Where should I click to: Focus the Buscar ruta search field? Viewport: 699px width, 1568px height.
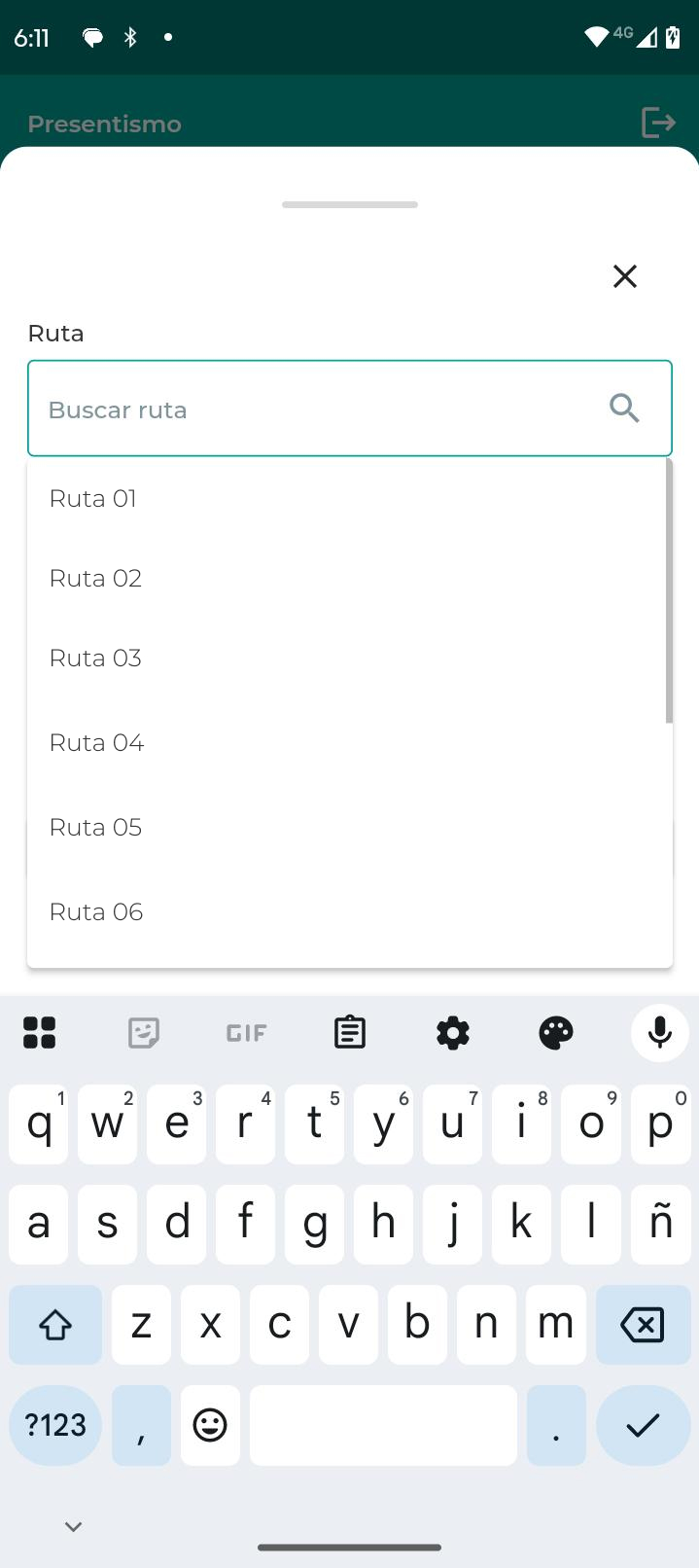(350, 409)
